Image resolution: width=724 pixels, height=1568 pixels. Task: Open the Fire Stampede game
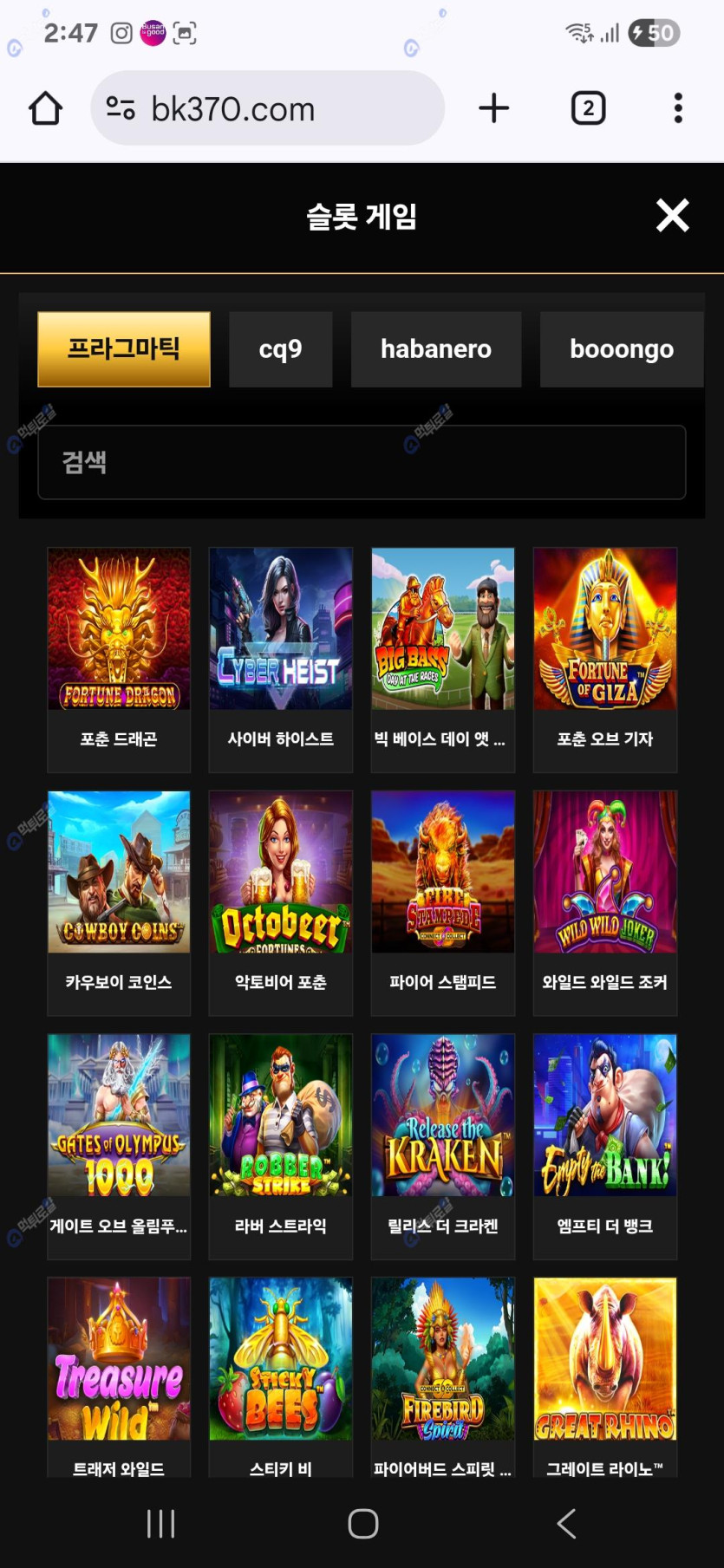click(x=442, y=872)
